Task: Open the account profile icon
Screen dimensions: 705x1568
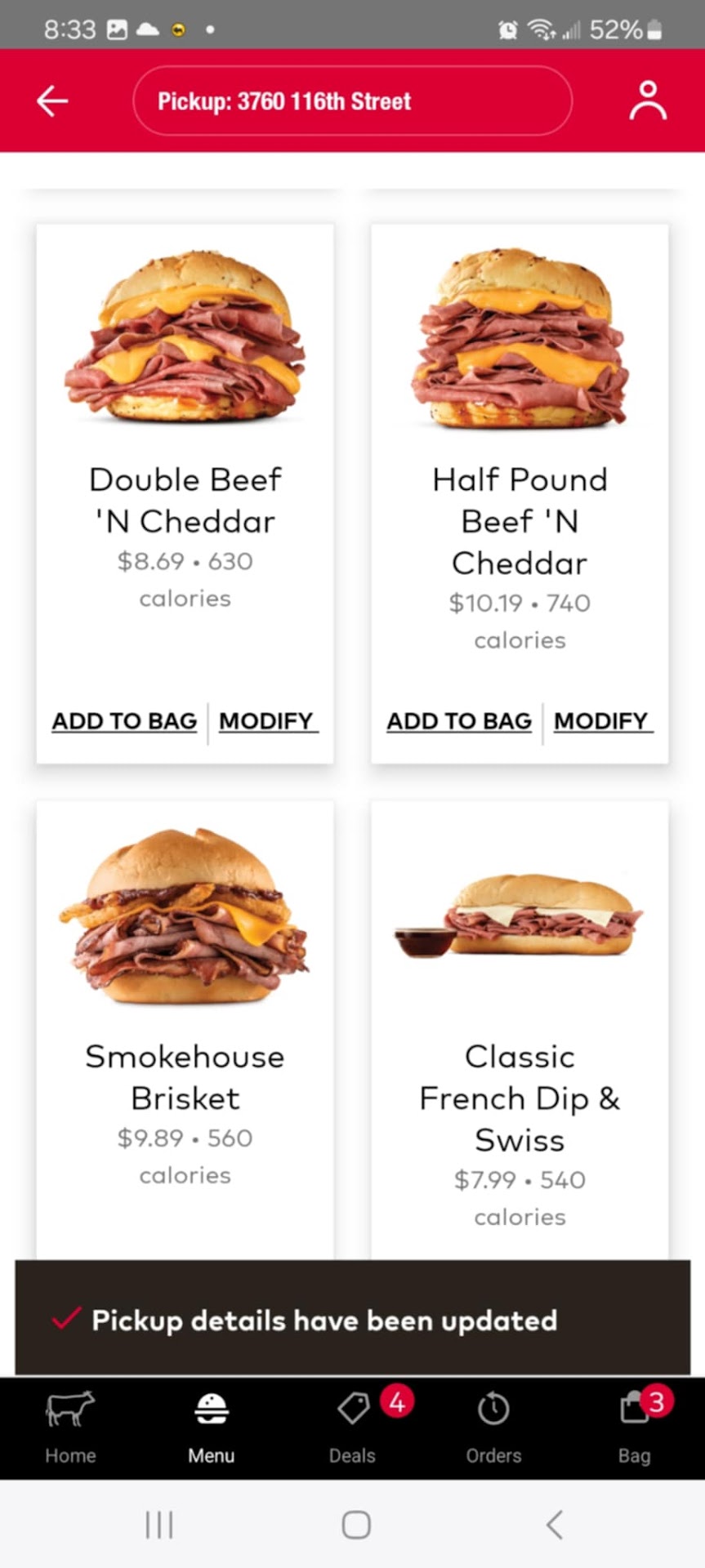Action: [x=648, y=101]
